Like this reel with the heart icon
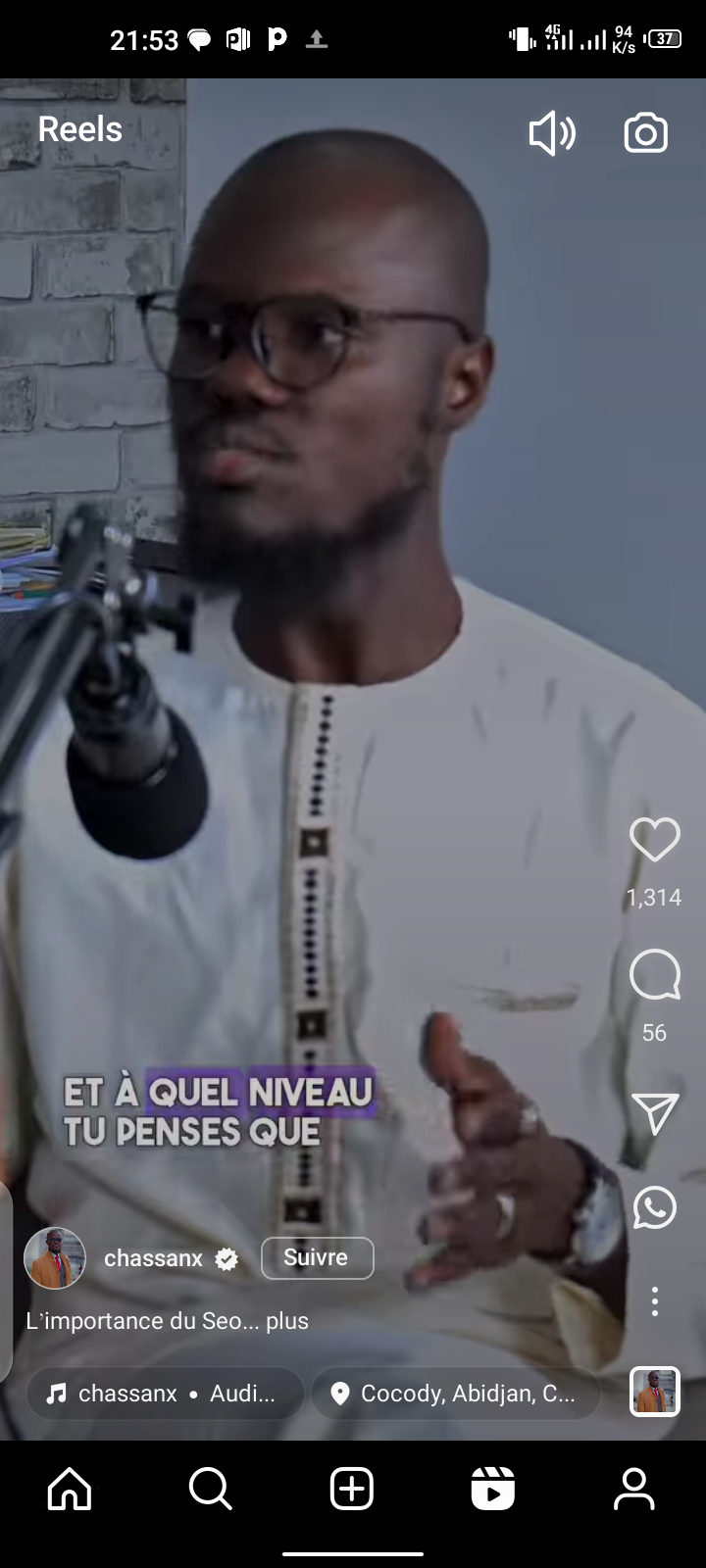This screenshot has height=1568, width=706. coord(654,841)
